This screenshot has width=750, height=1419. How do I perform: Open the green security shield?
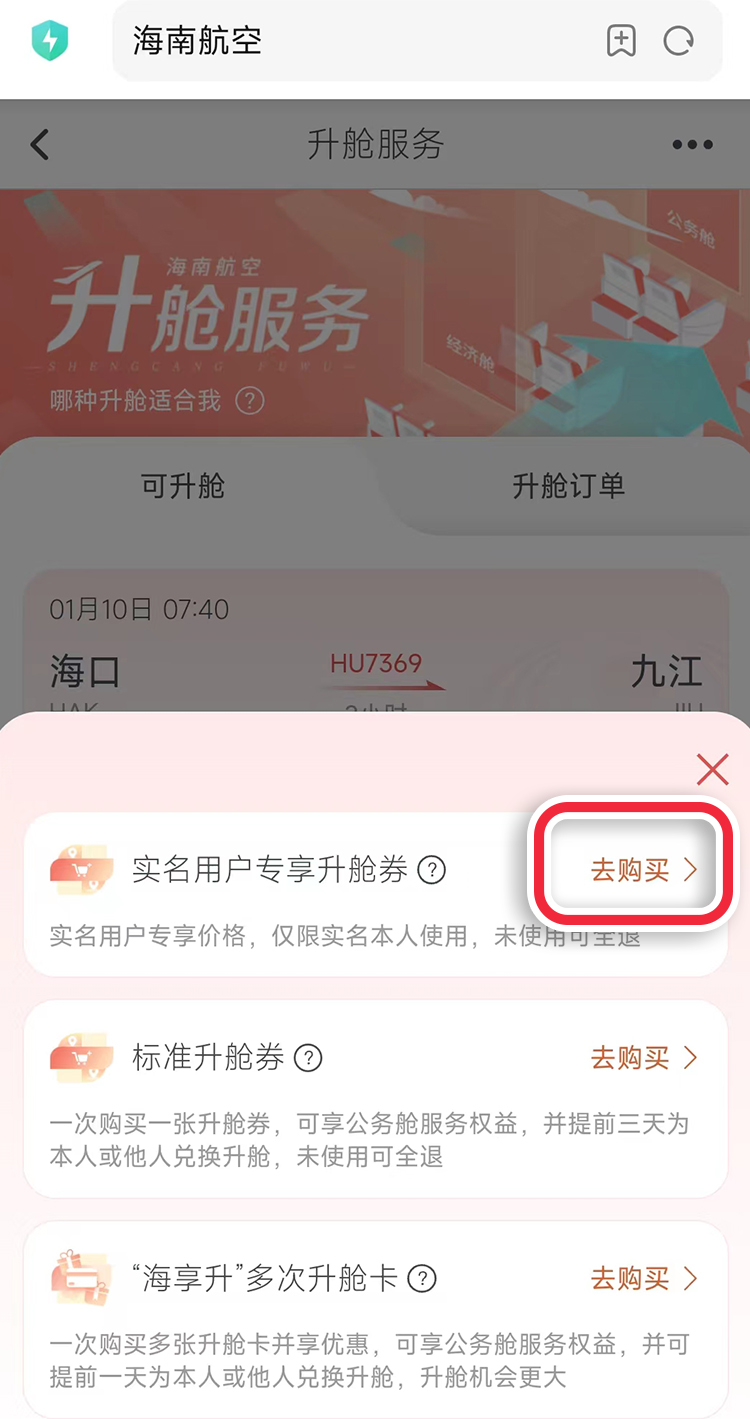[x=49, y=41]
